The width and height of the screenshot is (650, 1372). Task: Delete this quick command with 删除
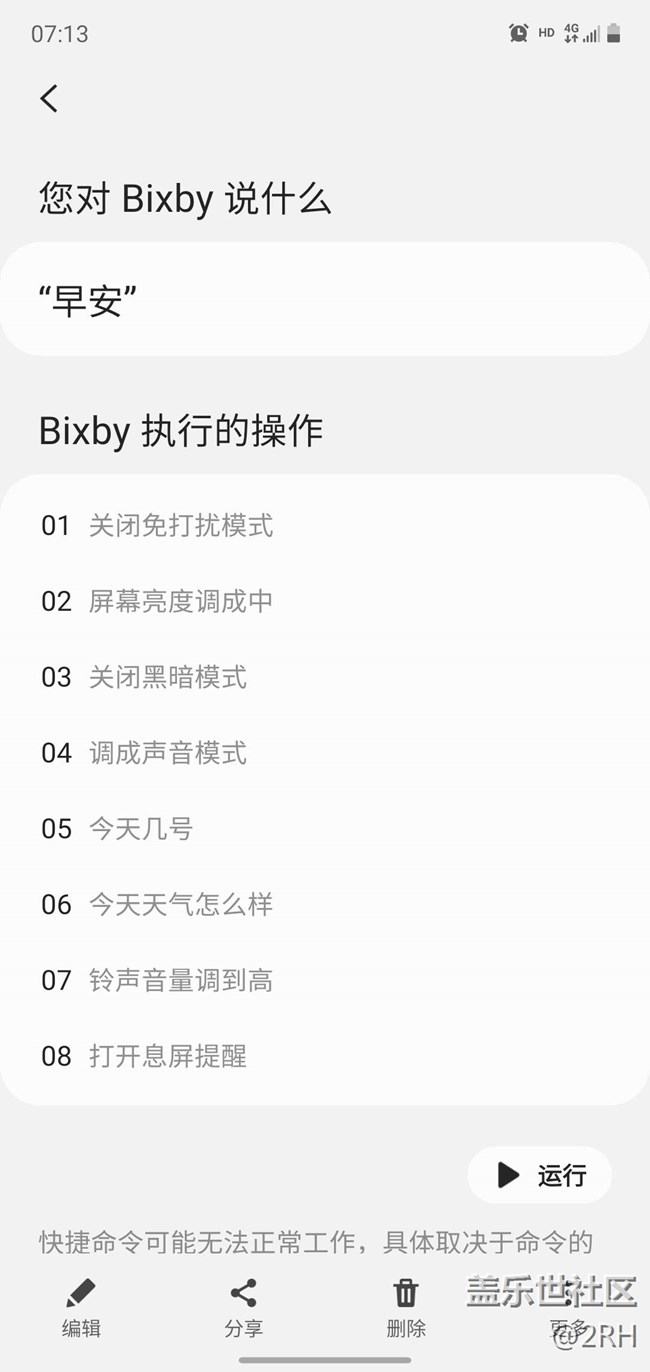pyautogui.click(x=406, y=1308)
